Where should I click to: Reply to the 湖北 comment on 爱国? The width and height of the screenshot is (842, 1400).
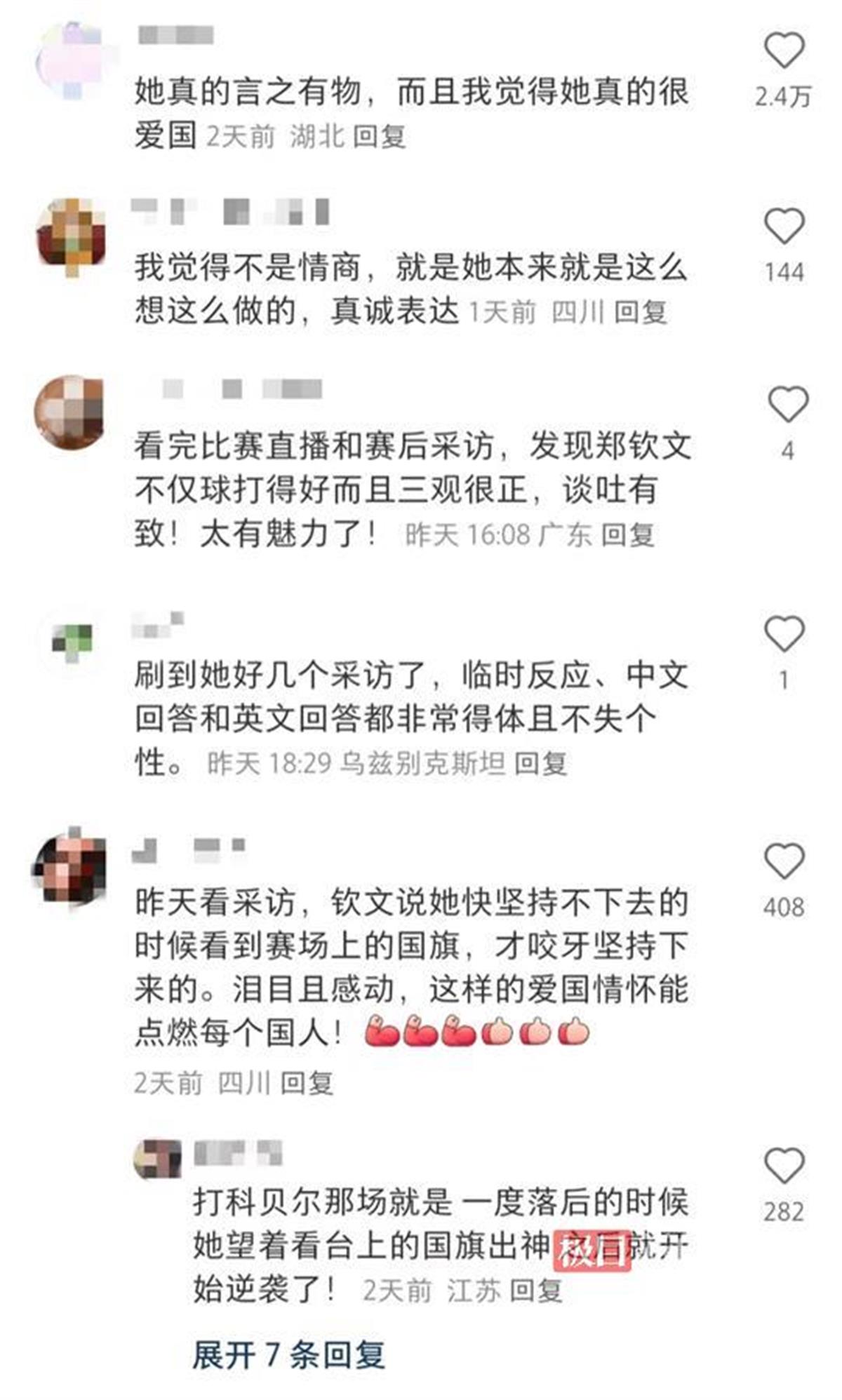[379, 136]
